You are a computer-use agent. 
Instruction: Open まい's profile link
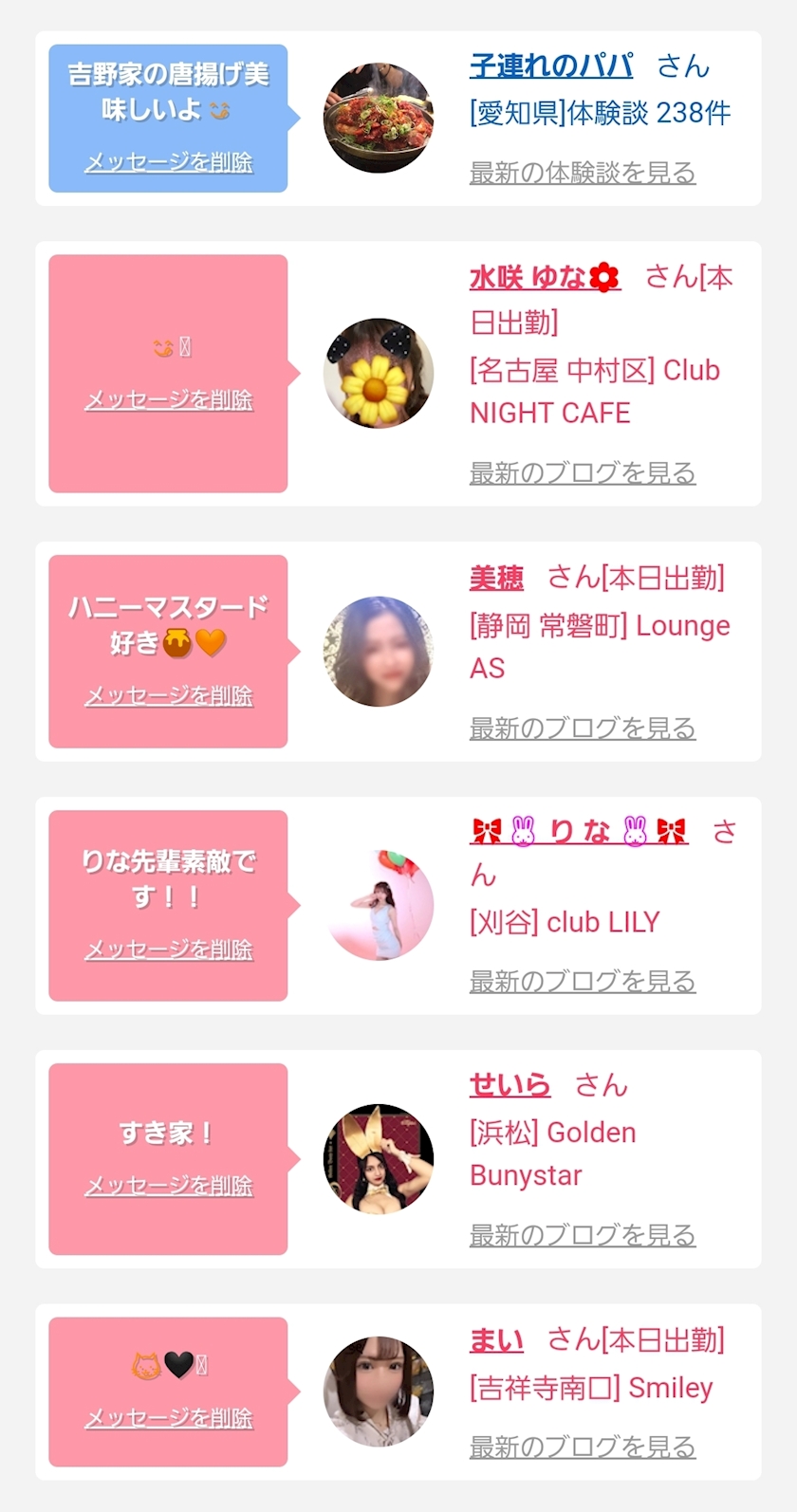[x=496, y=1340]
